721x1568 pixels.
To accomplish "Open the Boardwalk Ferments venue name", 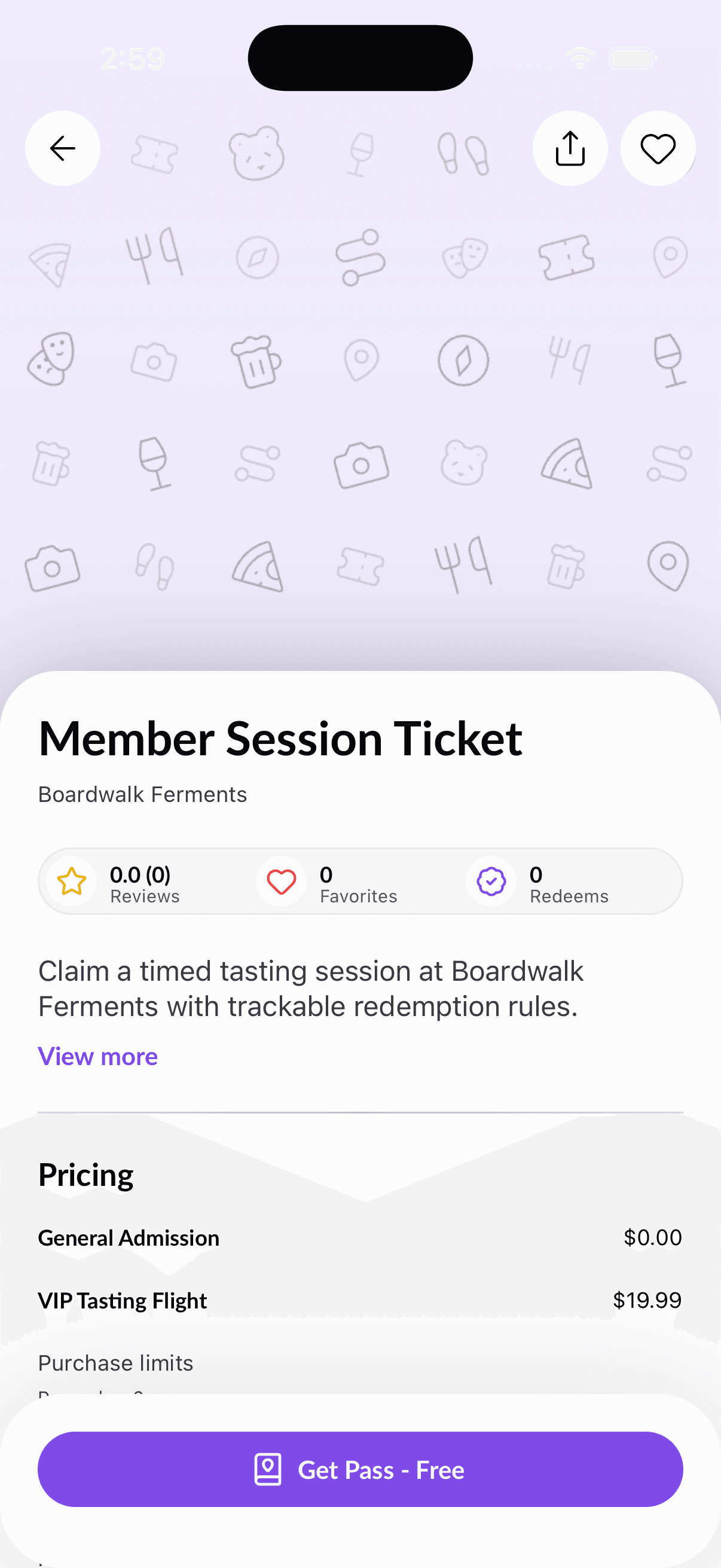I will pyautogui.click(x=142, y=794).
